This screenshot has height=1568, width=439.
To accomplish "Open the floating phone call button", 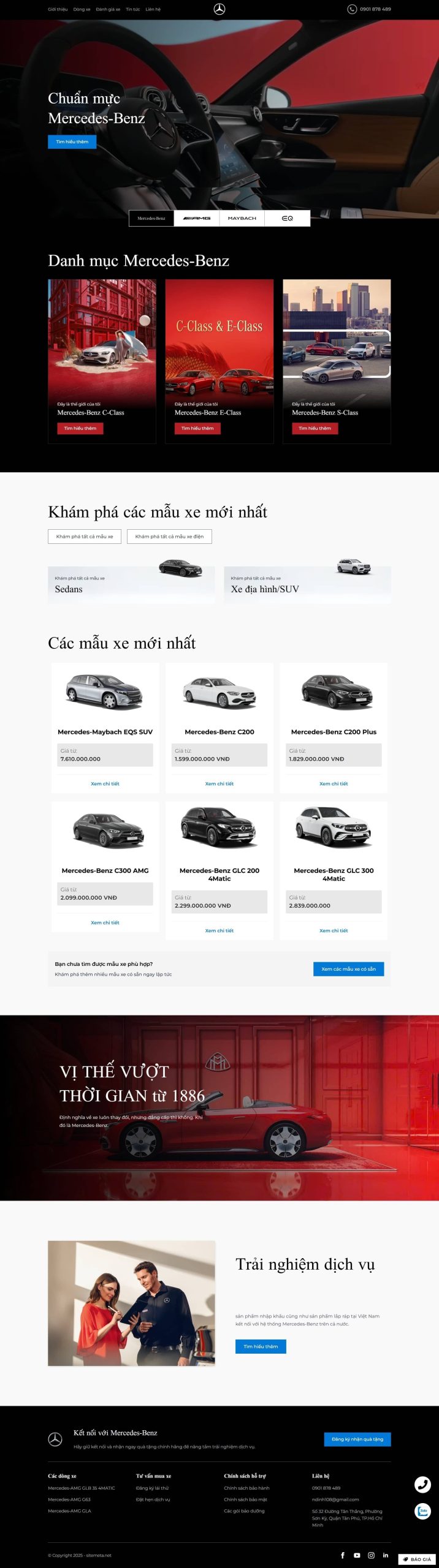I will coord(422,1484).
